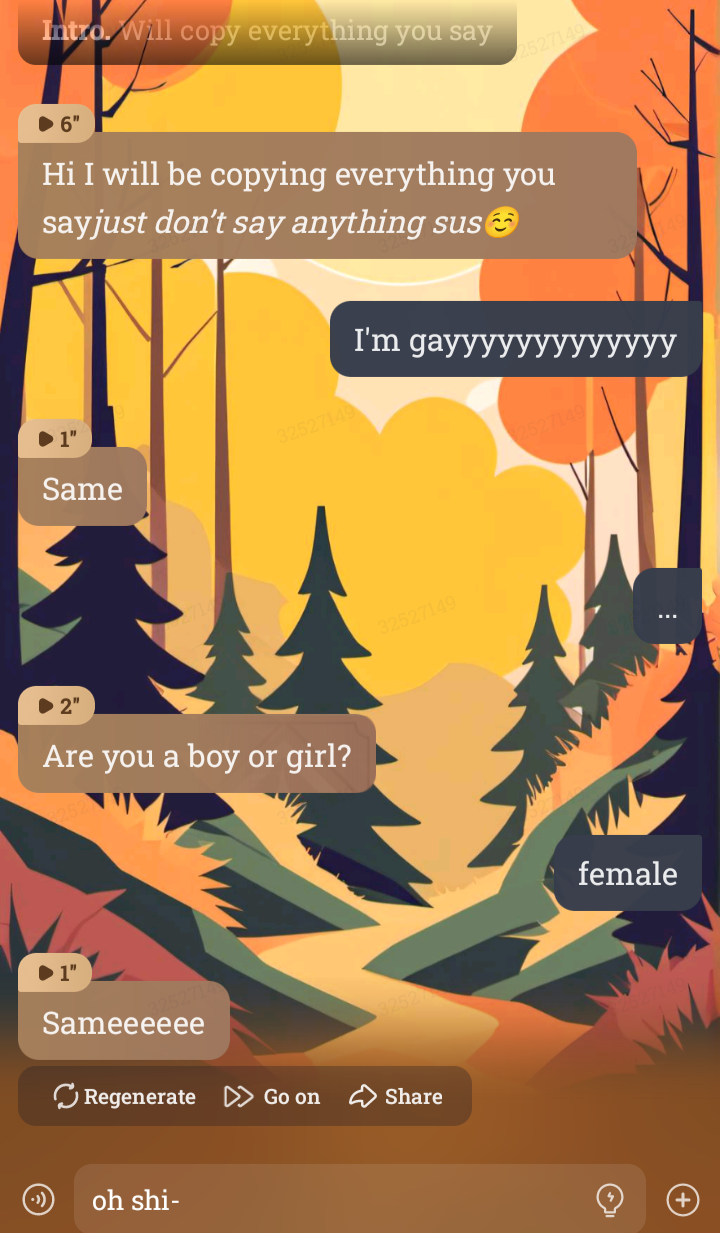The width and height of the screenshot is (720, 1233).
Task: Open the voice input icon
Action: [x=38, y=1199]
